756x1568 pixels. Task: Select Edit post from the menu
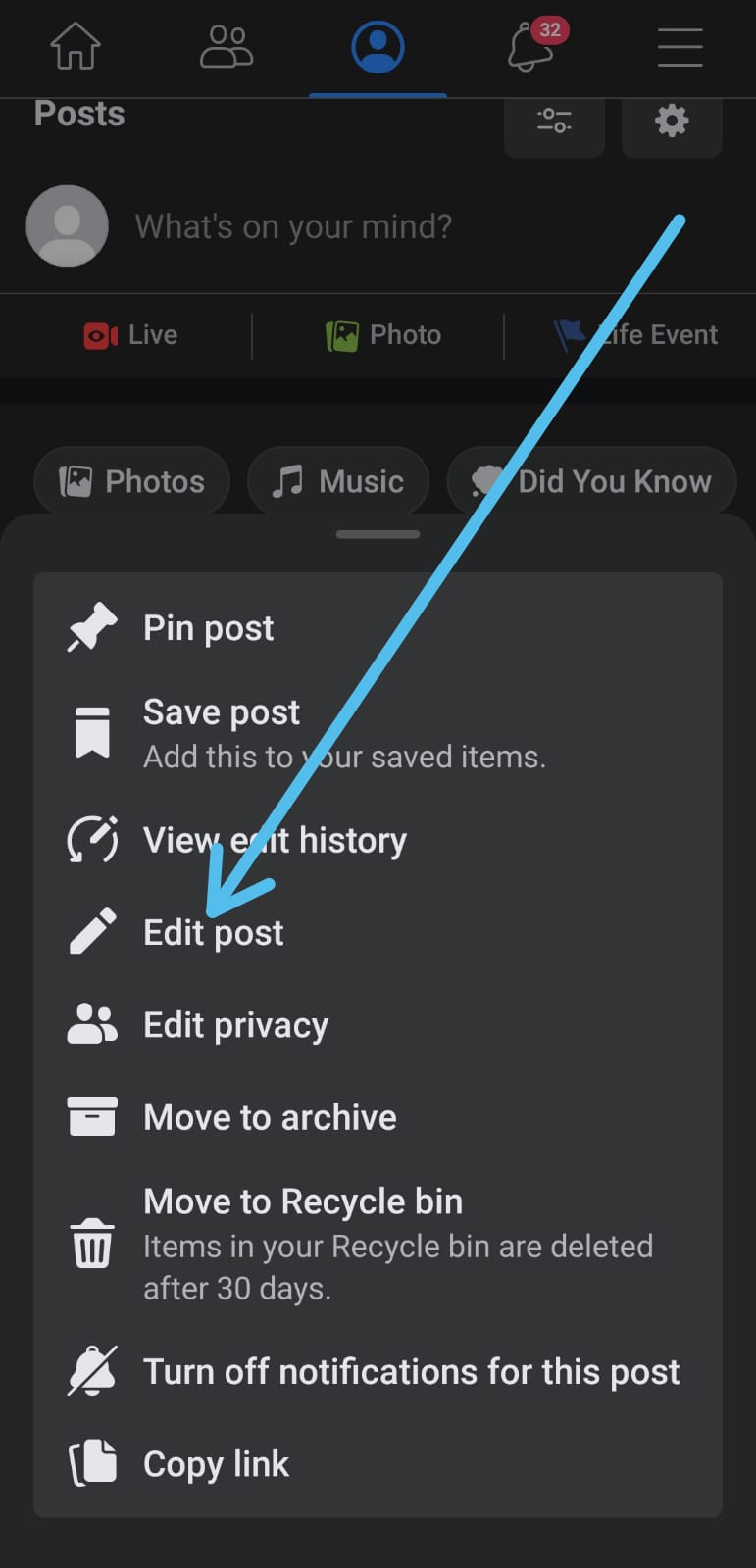378,932
